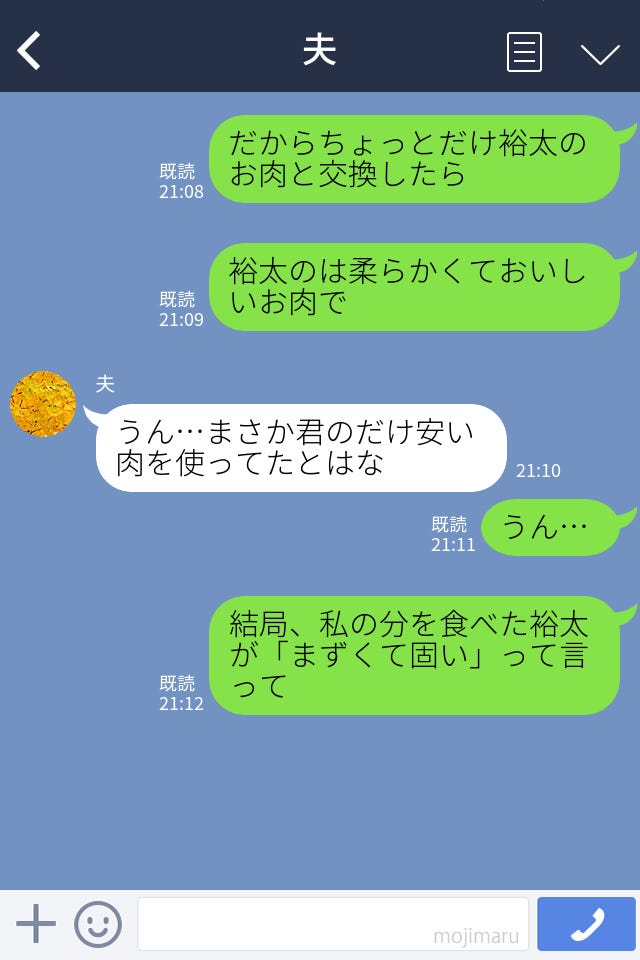Expand the chat options chevron
This screenshot has width=640, height=960.
pos(600,54)
